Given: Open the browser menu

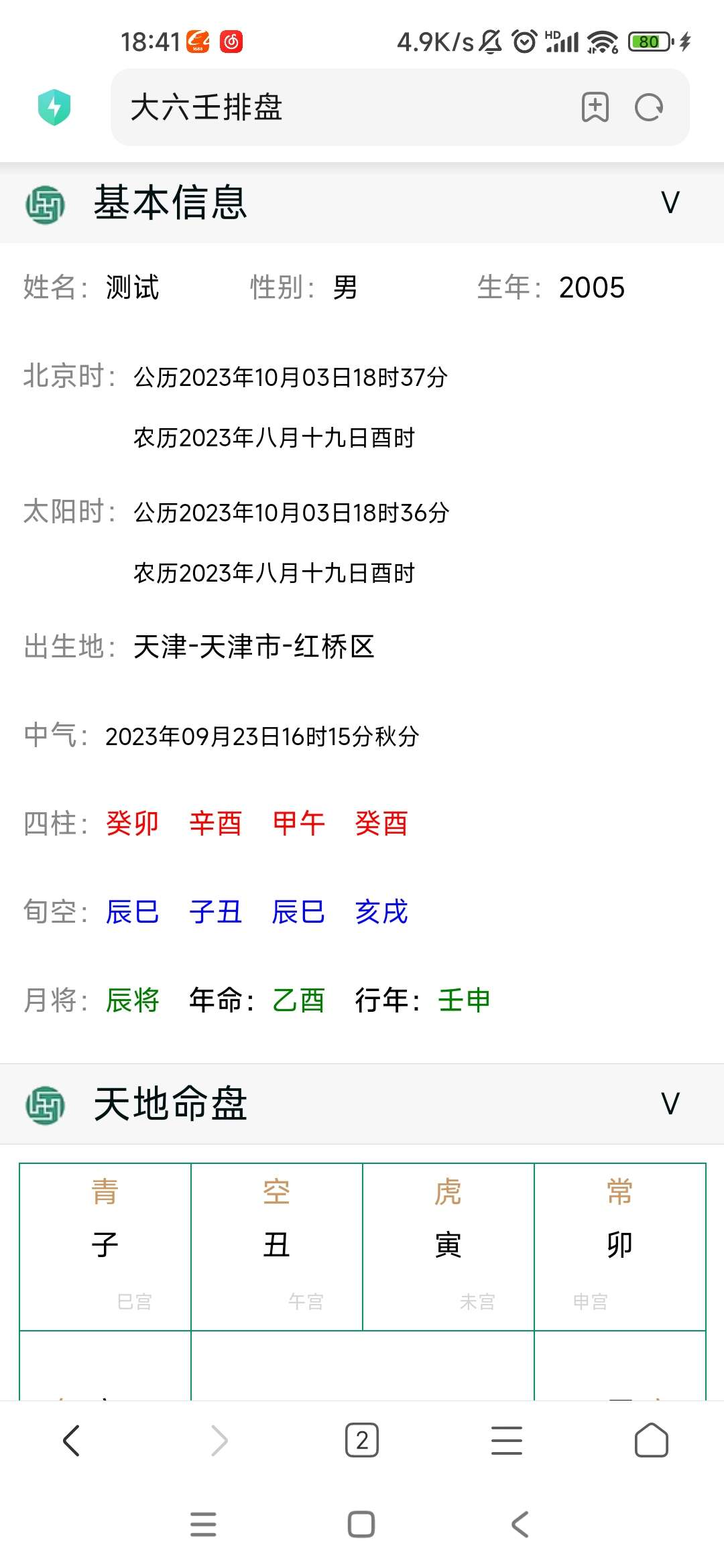Looking at the screenshot, I should coord(507,1440).
